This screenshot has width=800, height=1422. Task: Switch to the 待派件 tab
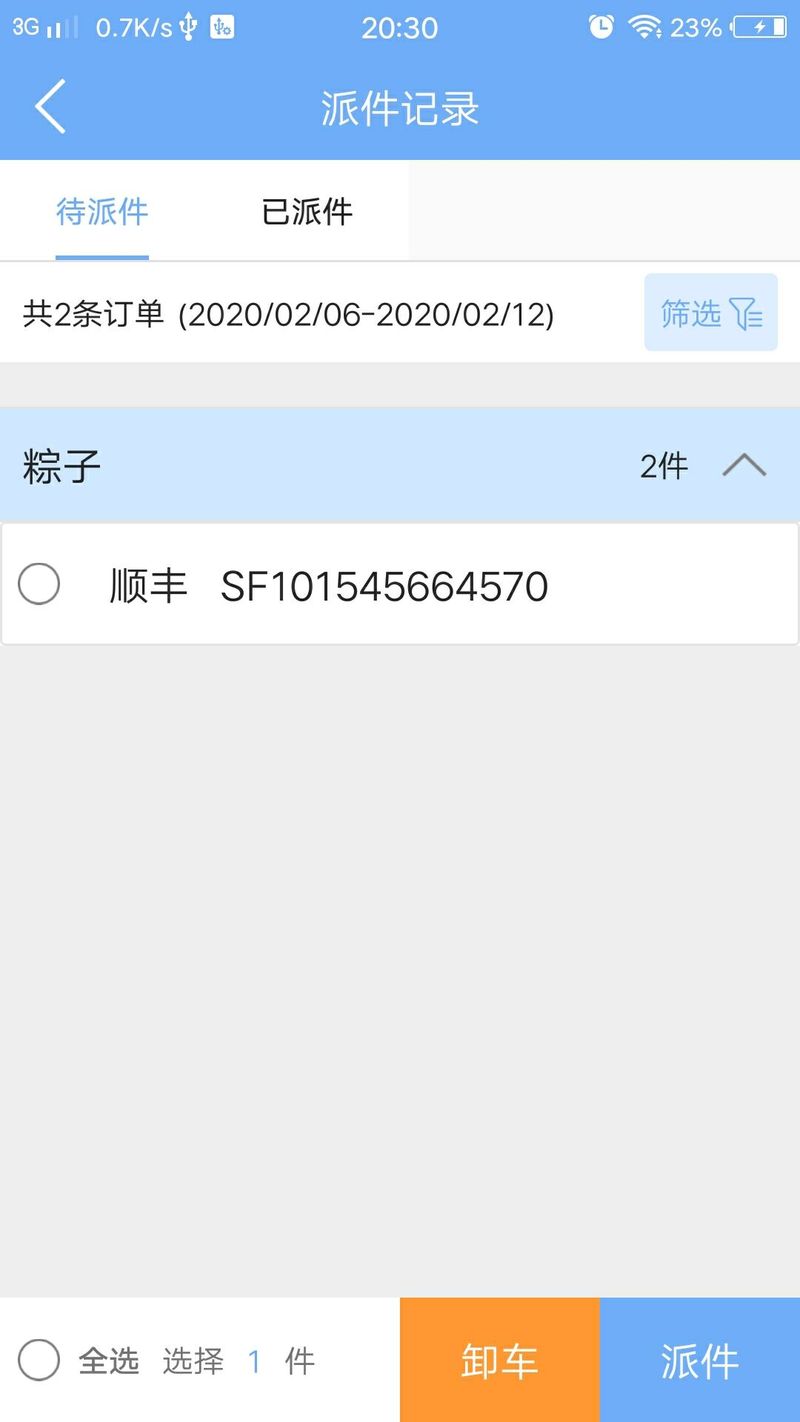[102, 212]
